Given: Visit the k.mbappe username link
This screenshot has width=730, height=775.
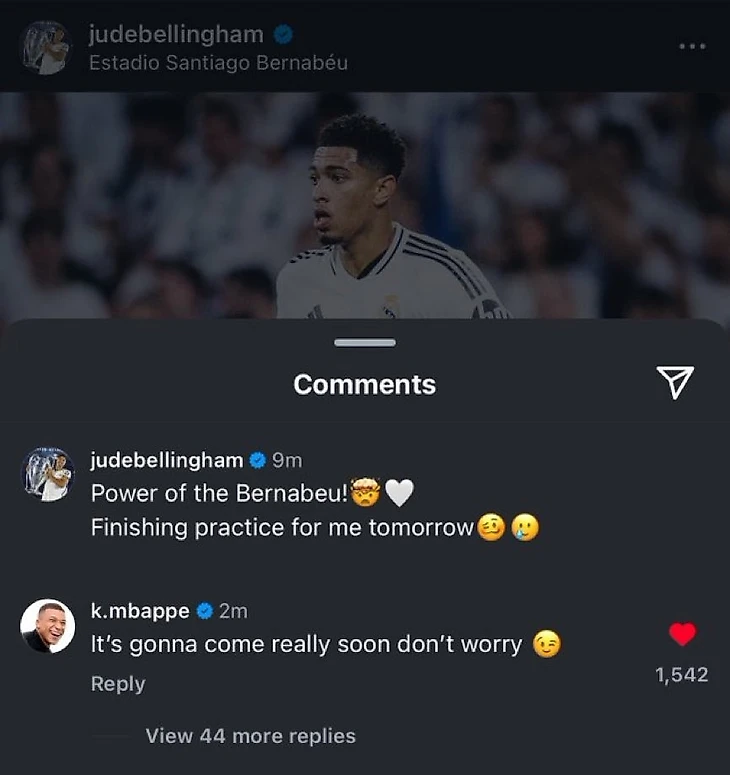Looking at the screenshot, I should (x=140, y=612).
